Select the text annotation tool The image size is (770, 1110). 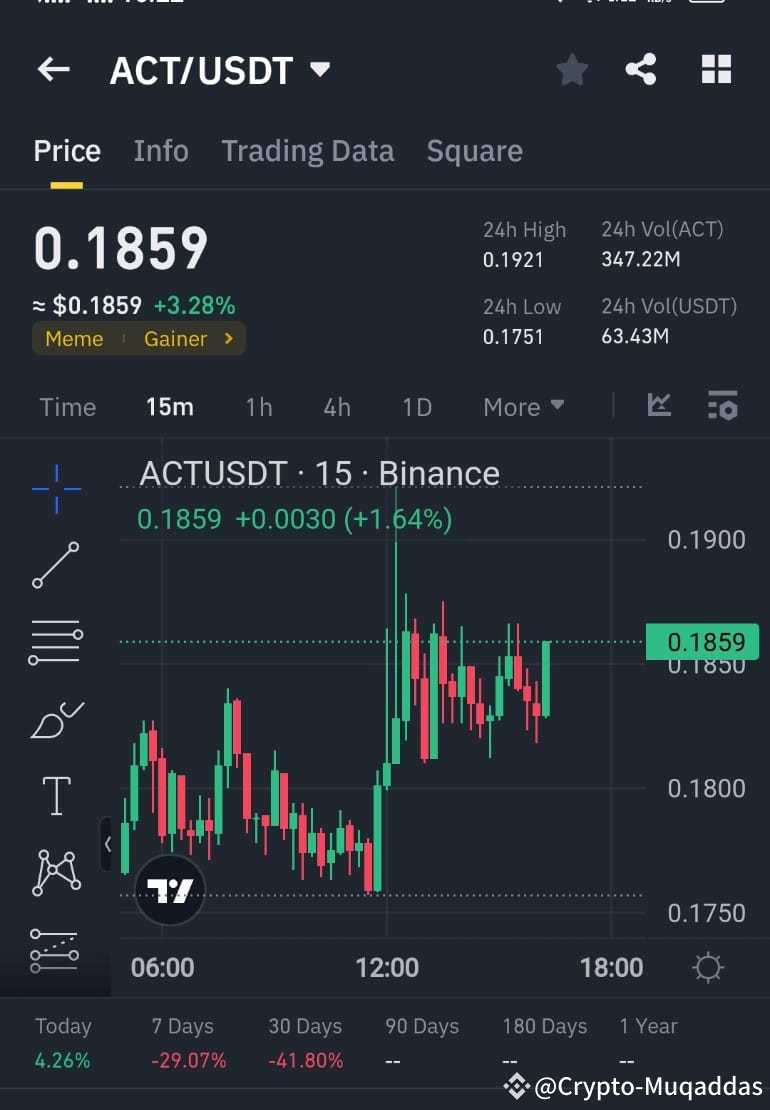tap(55, 795)
